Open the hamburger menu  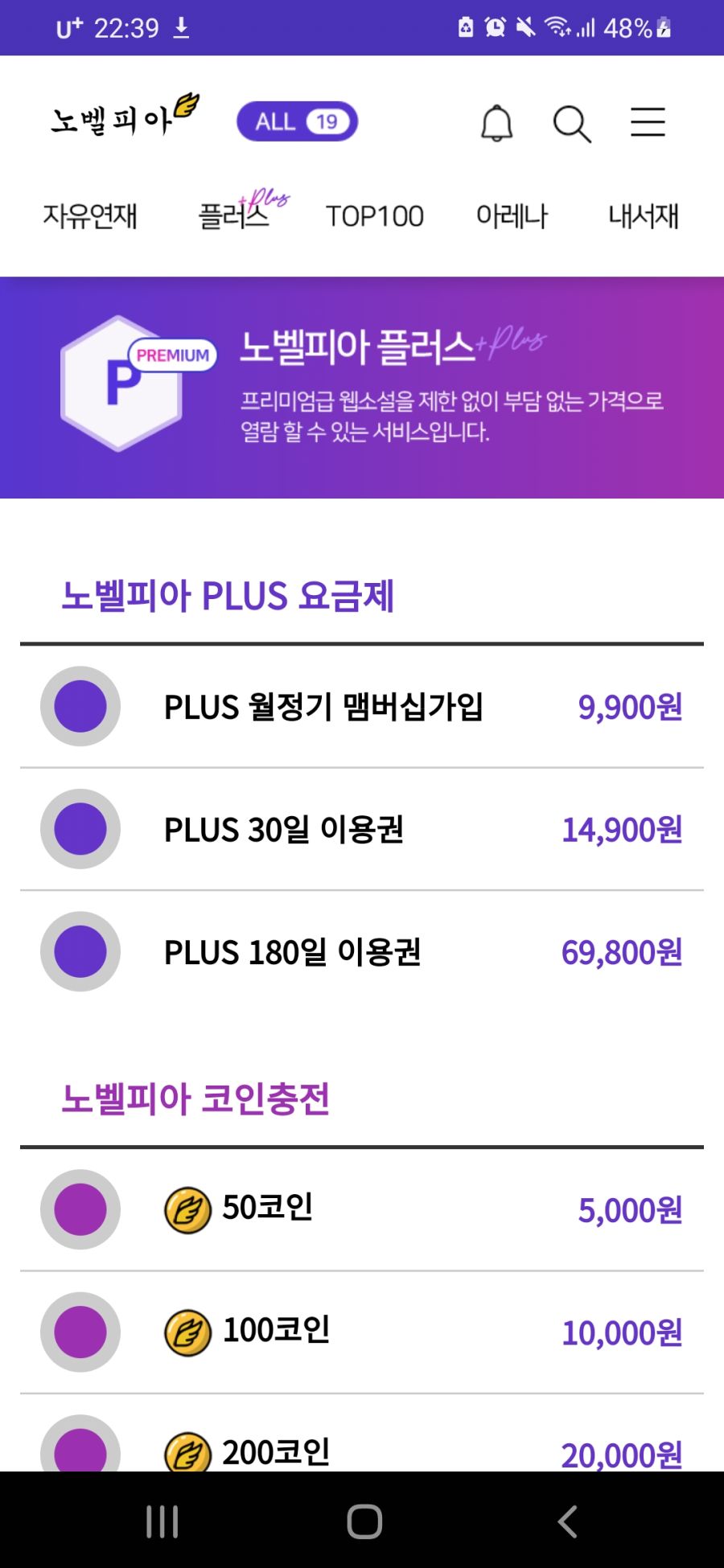tap(648, 122)
